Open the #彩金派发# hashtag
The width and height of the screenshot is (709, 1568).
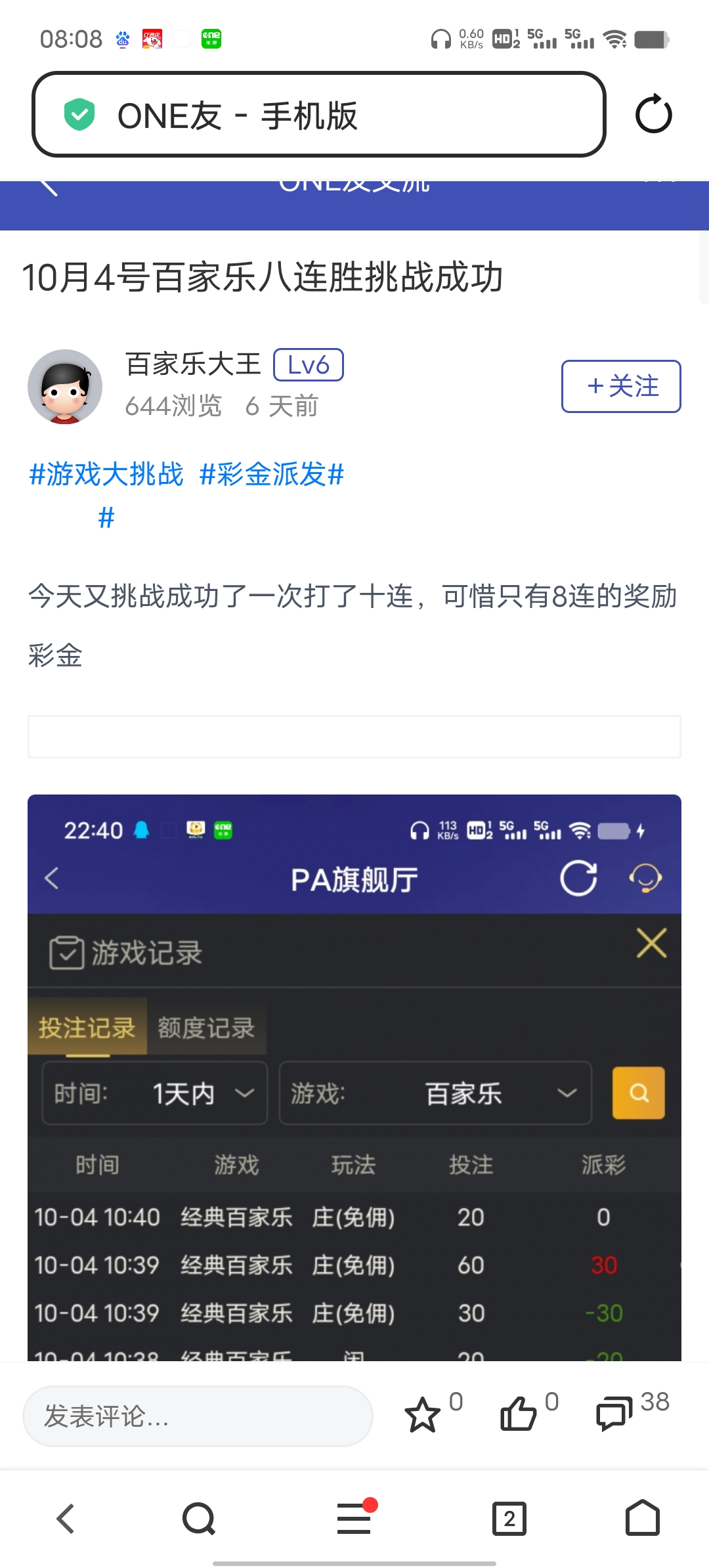[272, 474]
